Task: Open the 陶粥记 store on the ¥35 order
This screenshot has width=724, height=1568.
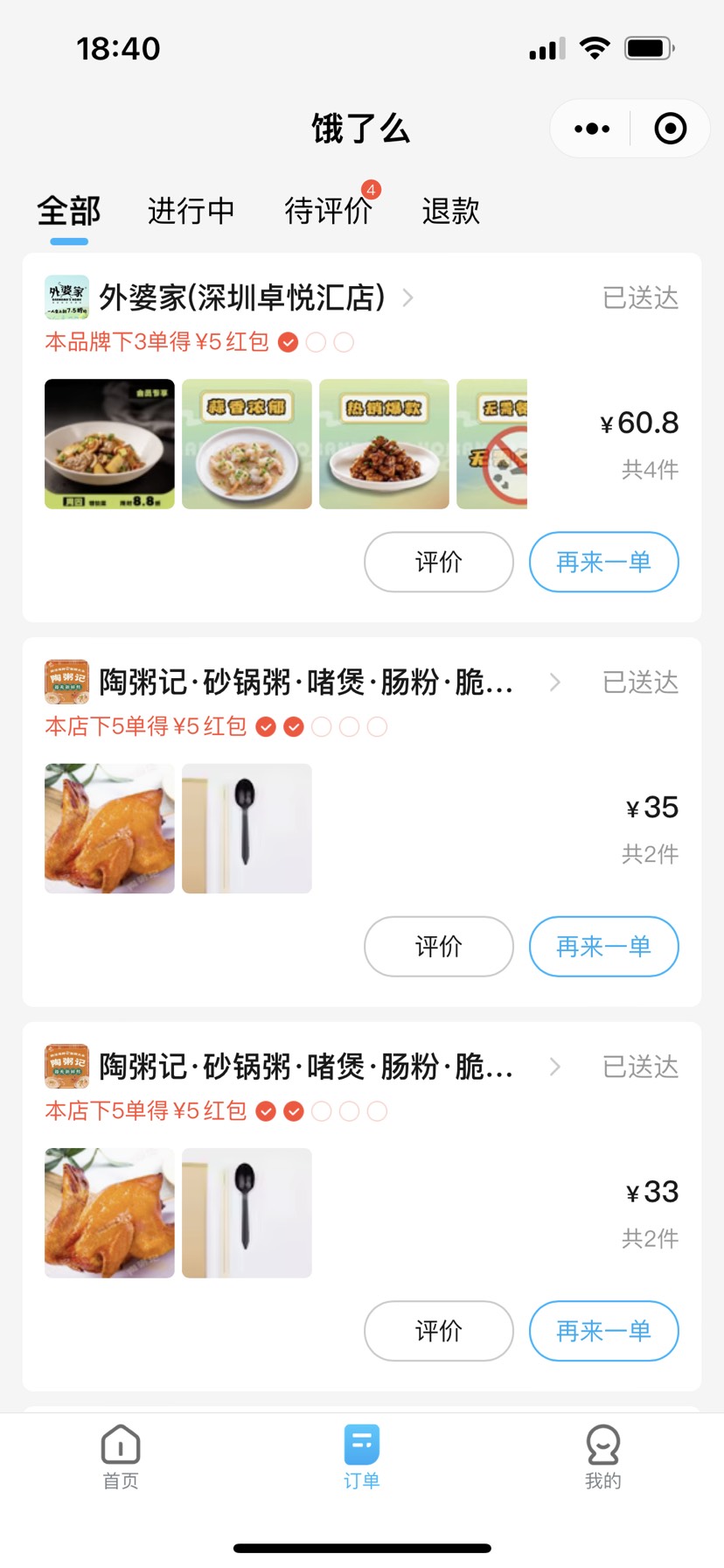Action: pyautogui.click(x=306, y=682)
